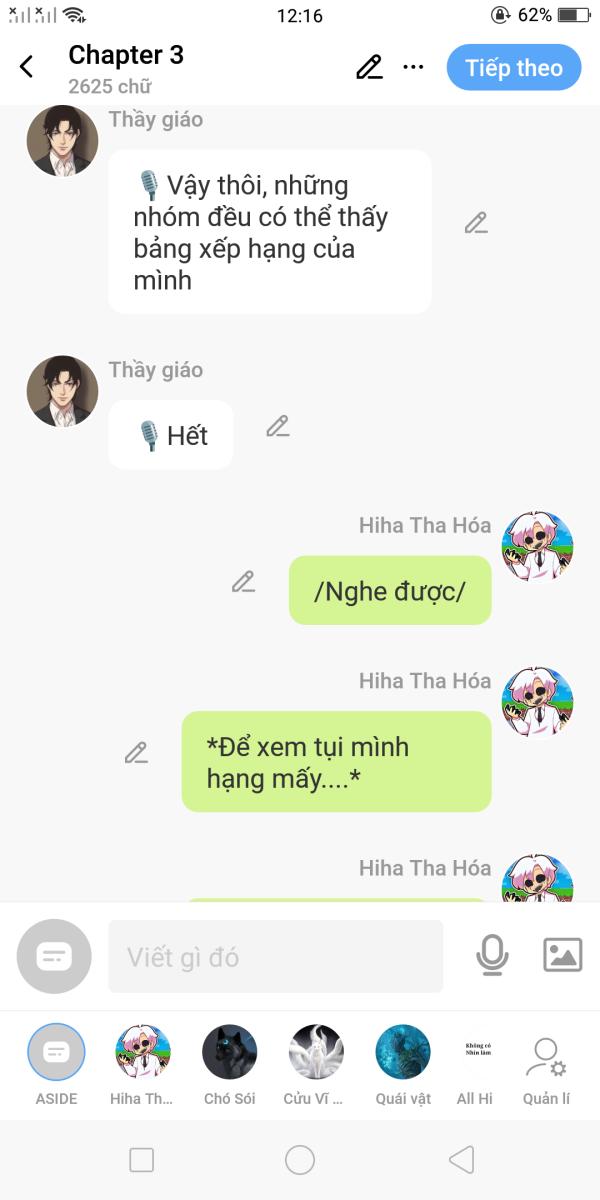Choose the Quái vật character
This screenshot has width=600, height=1200.
pos(403,1065)
